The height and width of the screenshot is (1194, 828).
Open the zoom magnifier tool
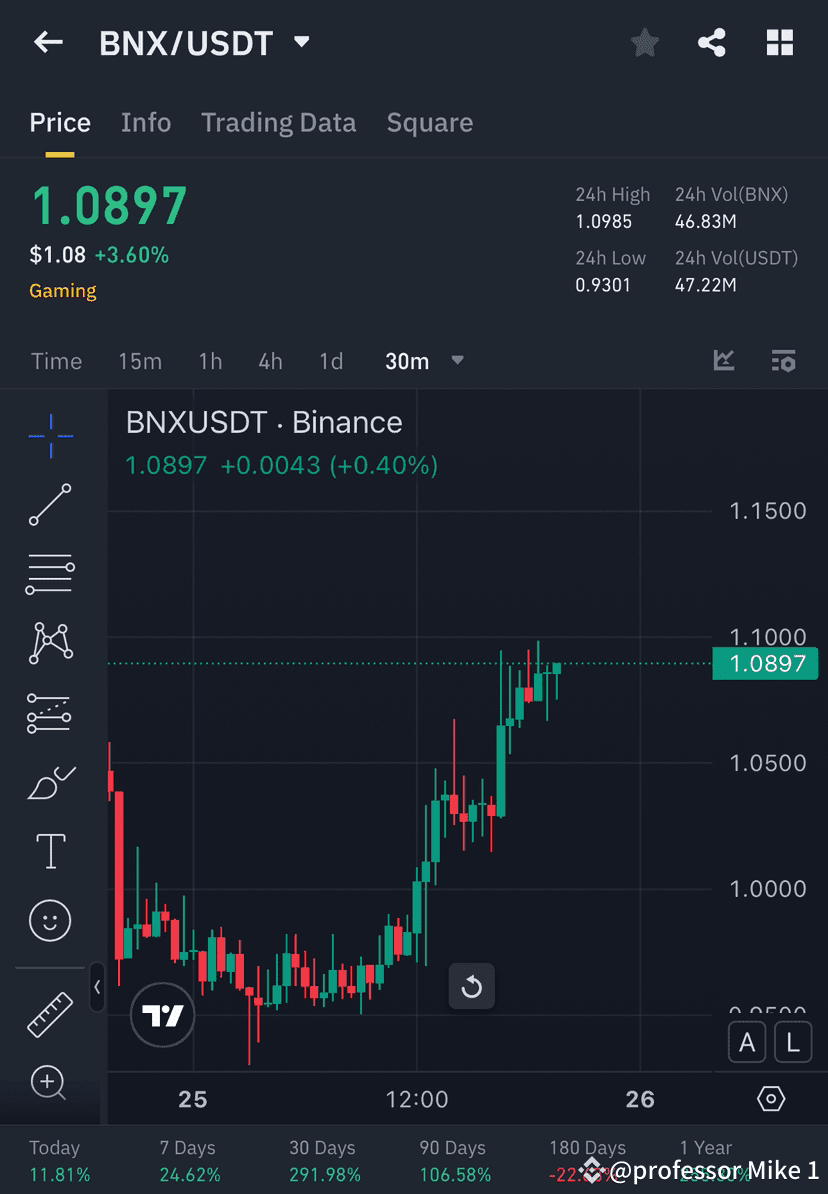click(x=50, y=1083)
